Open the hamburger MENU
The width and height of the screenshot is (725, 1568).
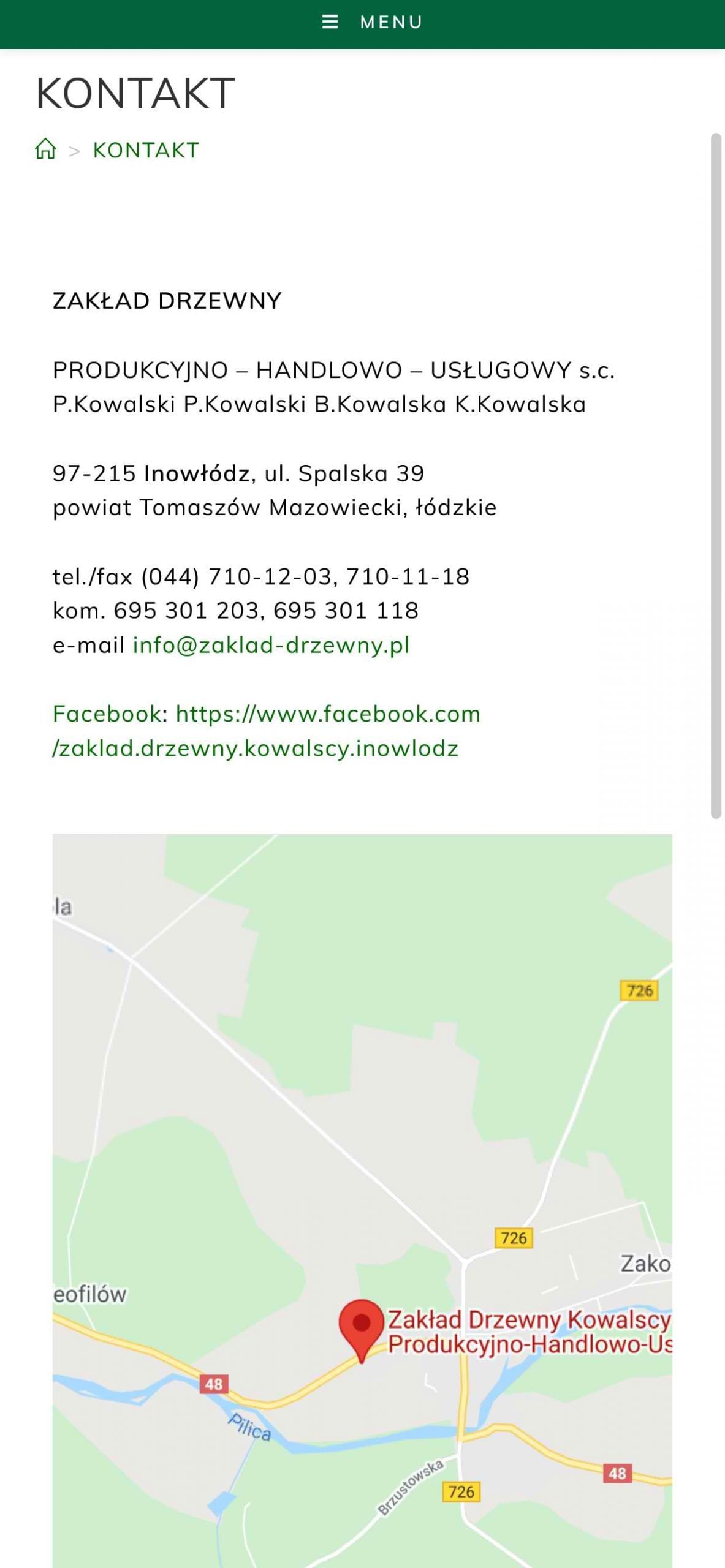point(371,22)
